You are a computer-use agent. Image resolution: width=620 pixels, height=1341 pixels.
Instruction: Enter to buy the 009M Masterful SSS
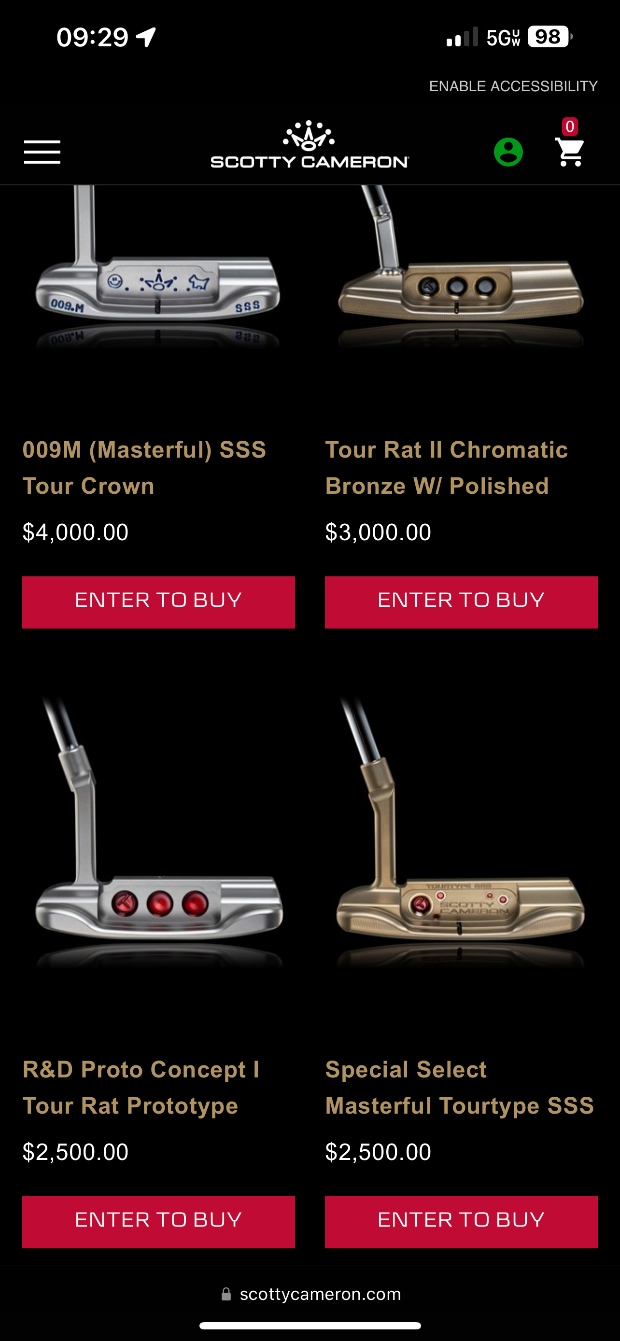pyautogui.click(x=158, y=601)
